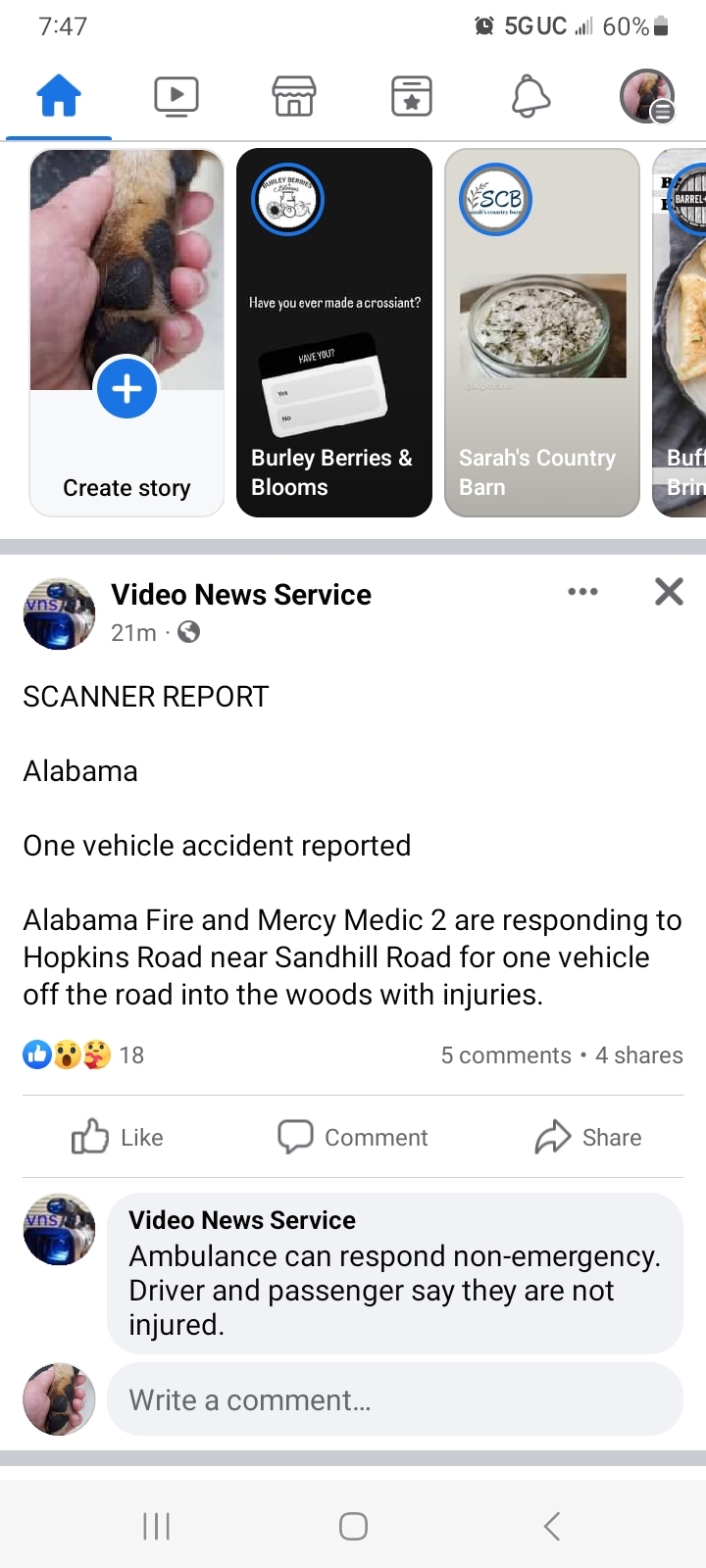View Sarah's Country Barn story
Image resolution: width=706 pixels, height=1568 pixels.
(x=542, y=333)
